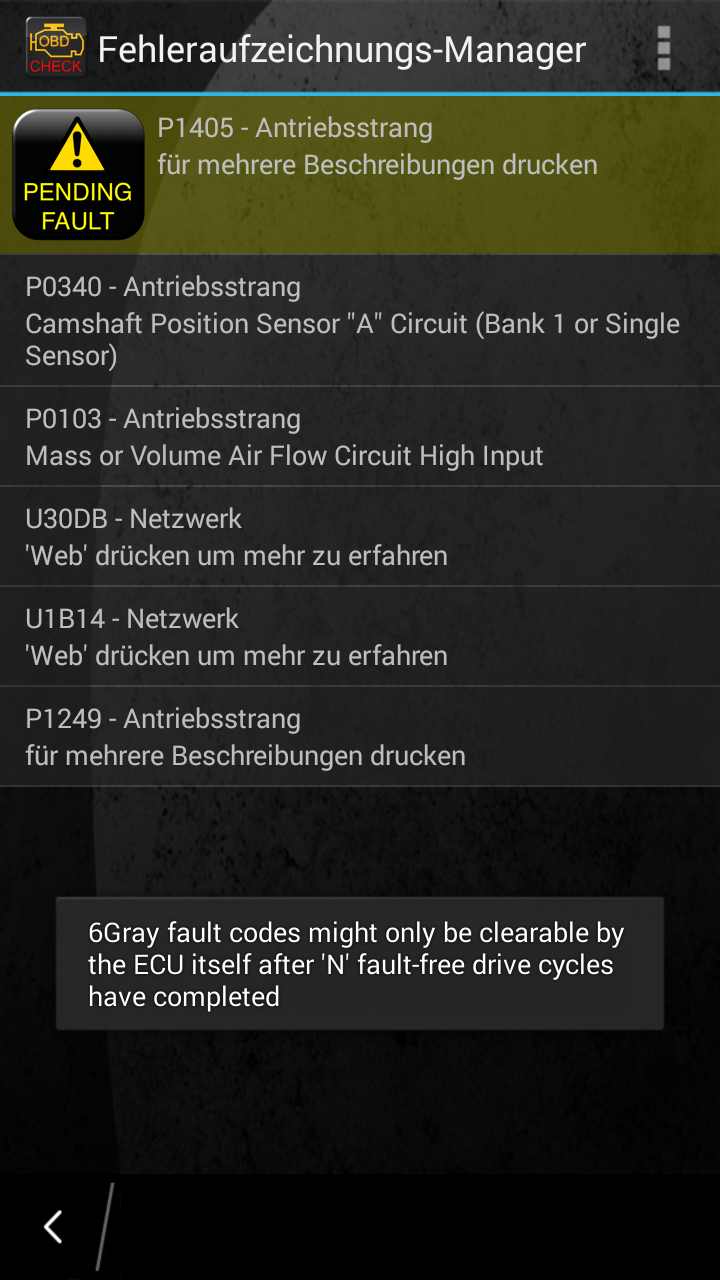Tap the OBD Check app icon

pos(55,48)
